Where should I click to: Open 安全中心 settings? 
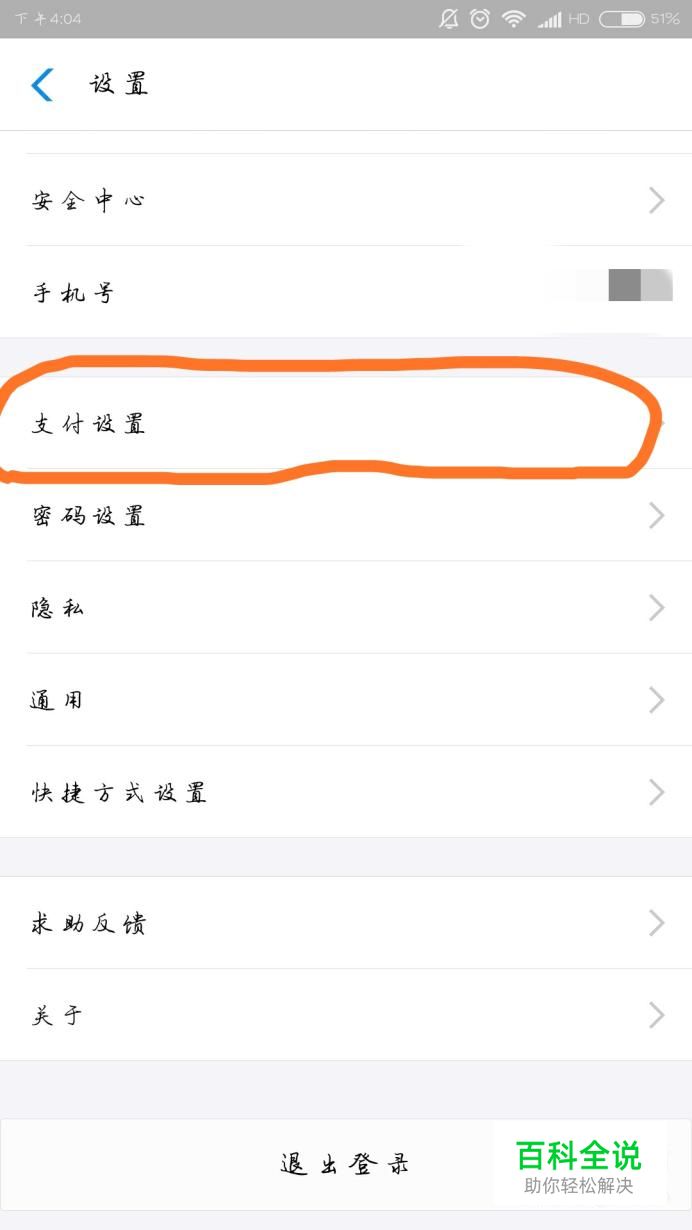tap(346, 200)
